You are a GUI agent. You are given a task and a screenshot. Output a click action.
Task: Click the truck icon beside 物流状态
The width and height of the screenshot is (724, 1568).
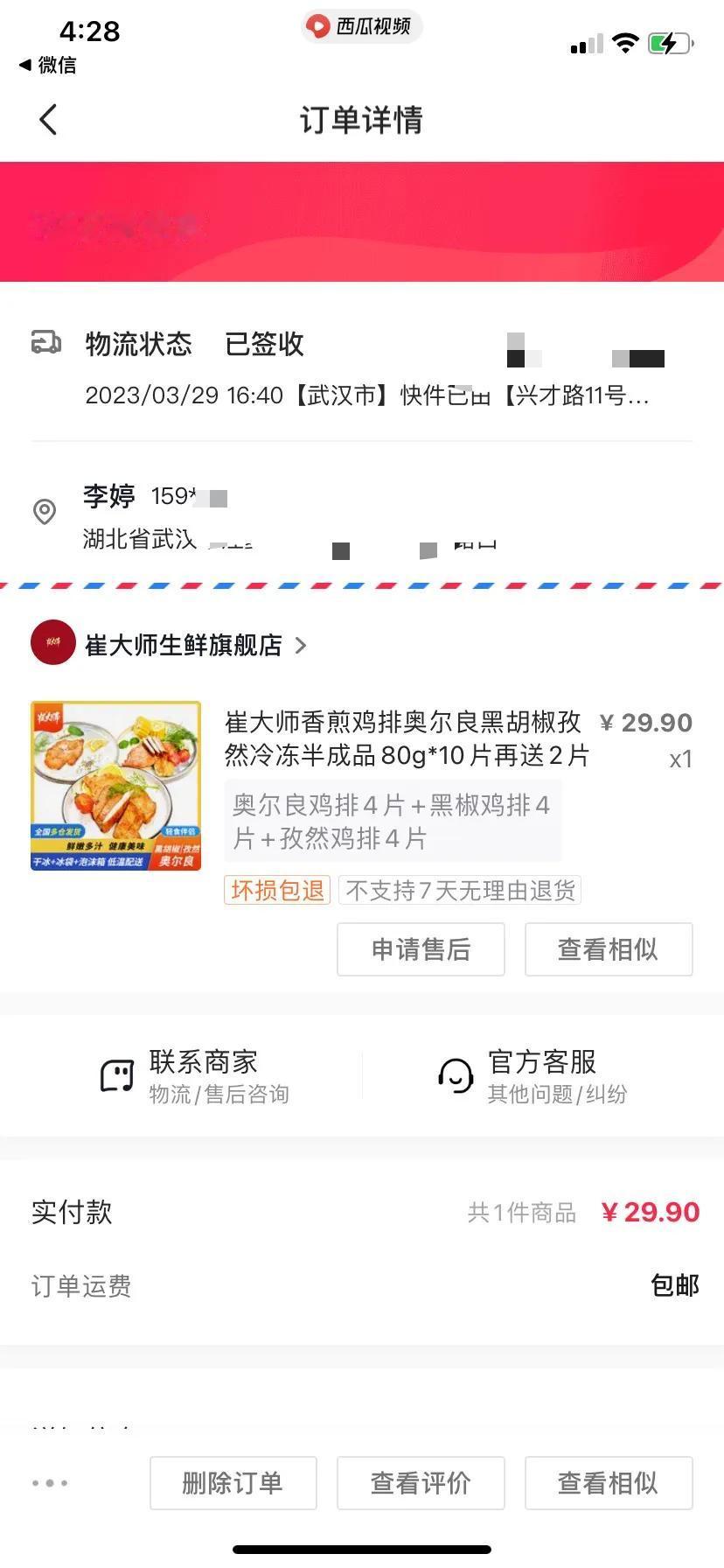tap(45, 344)
